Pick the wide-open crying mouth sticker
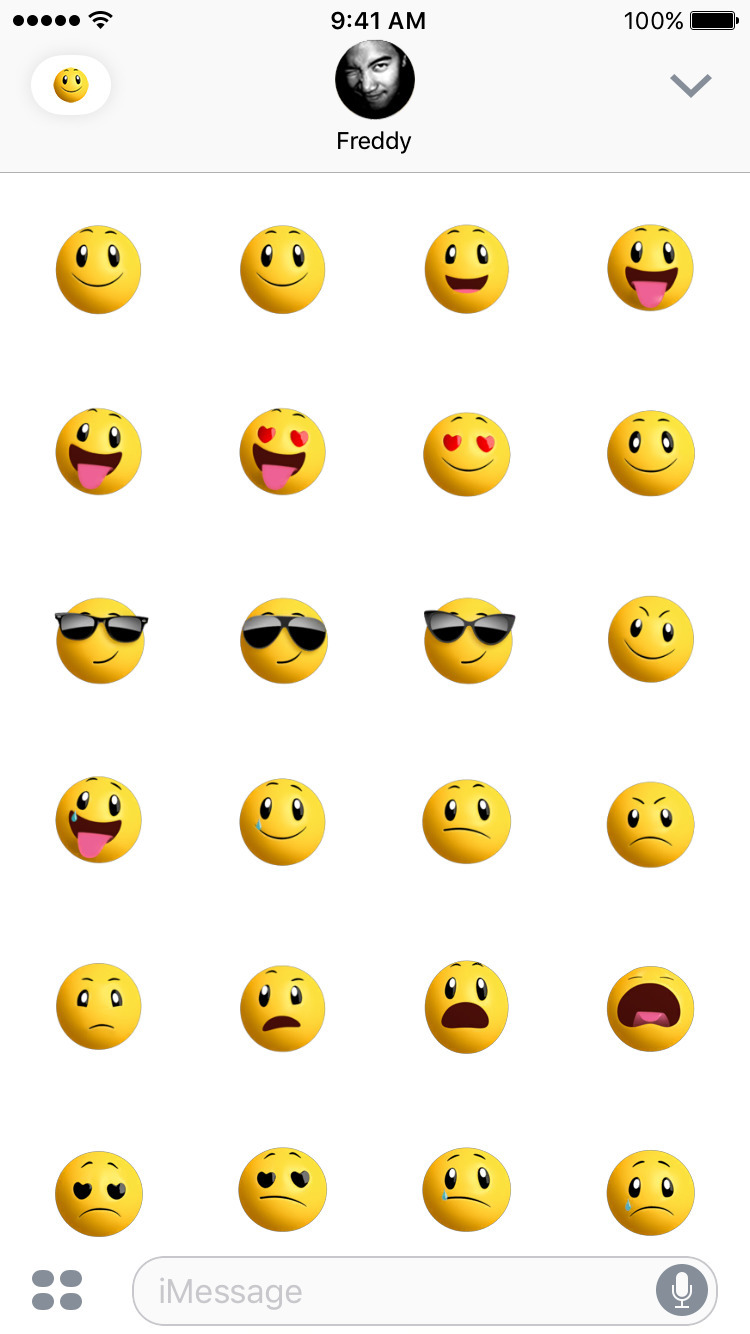The width and height of the screenshot is (750, 1334). (x=651, y=1008)
